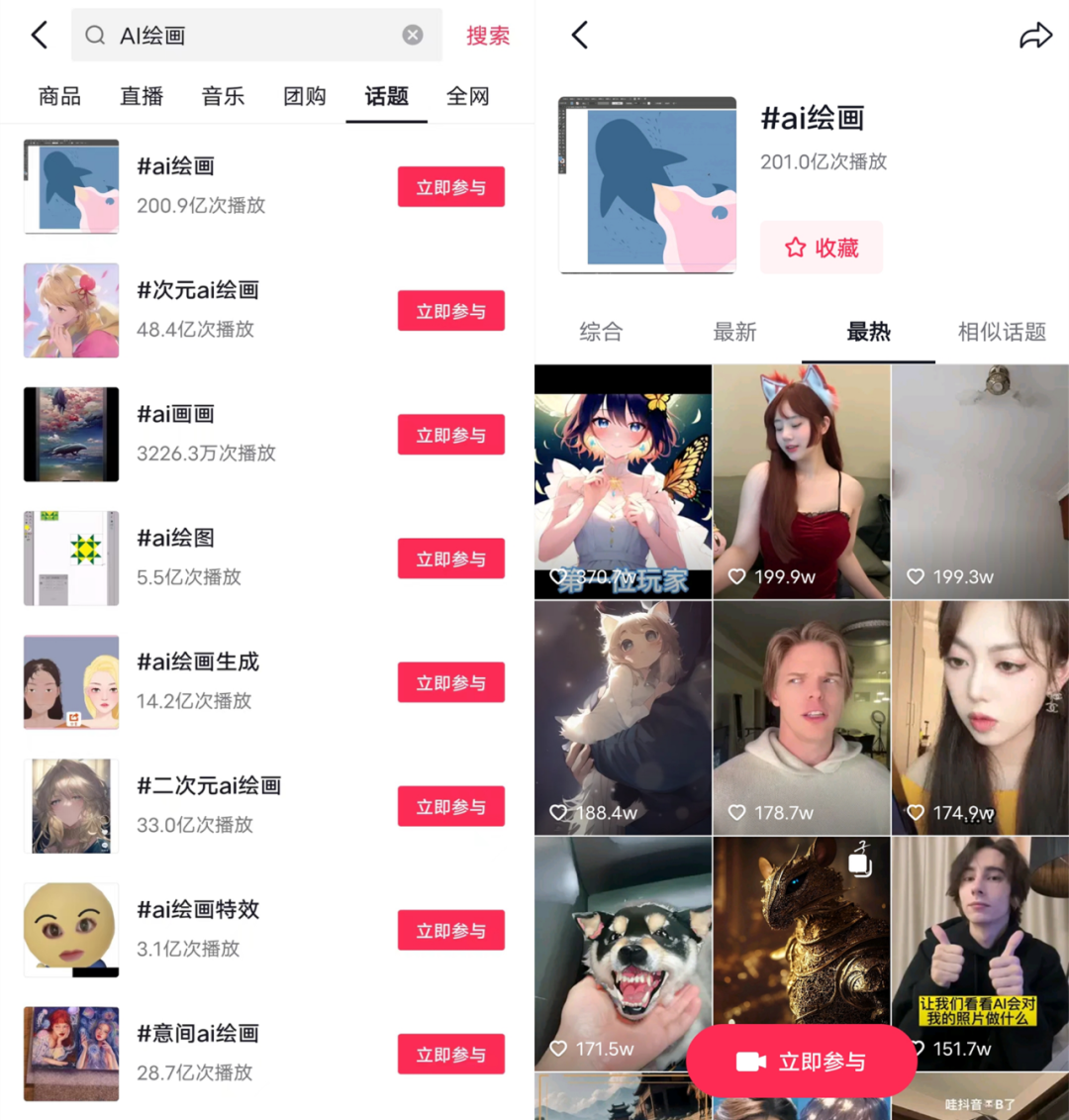The image size is (1069, 1120).
Task: Switch to the 全网 tab
Action: pyautogui.click(x=468, y=96)
